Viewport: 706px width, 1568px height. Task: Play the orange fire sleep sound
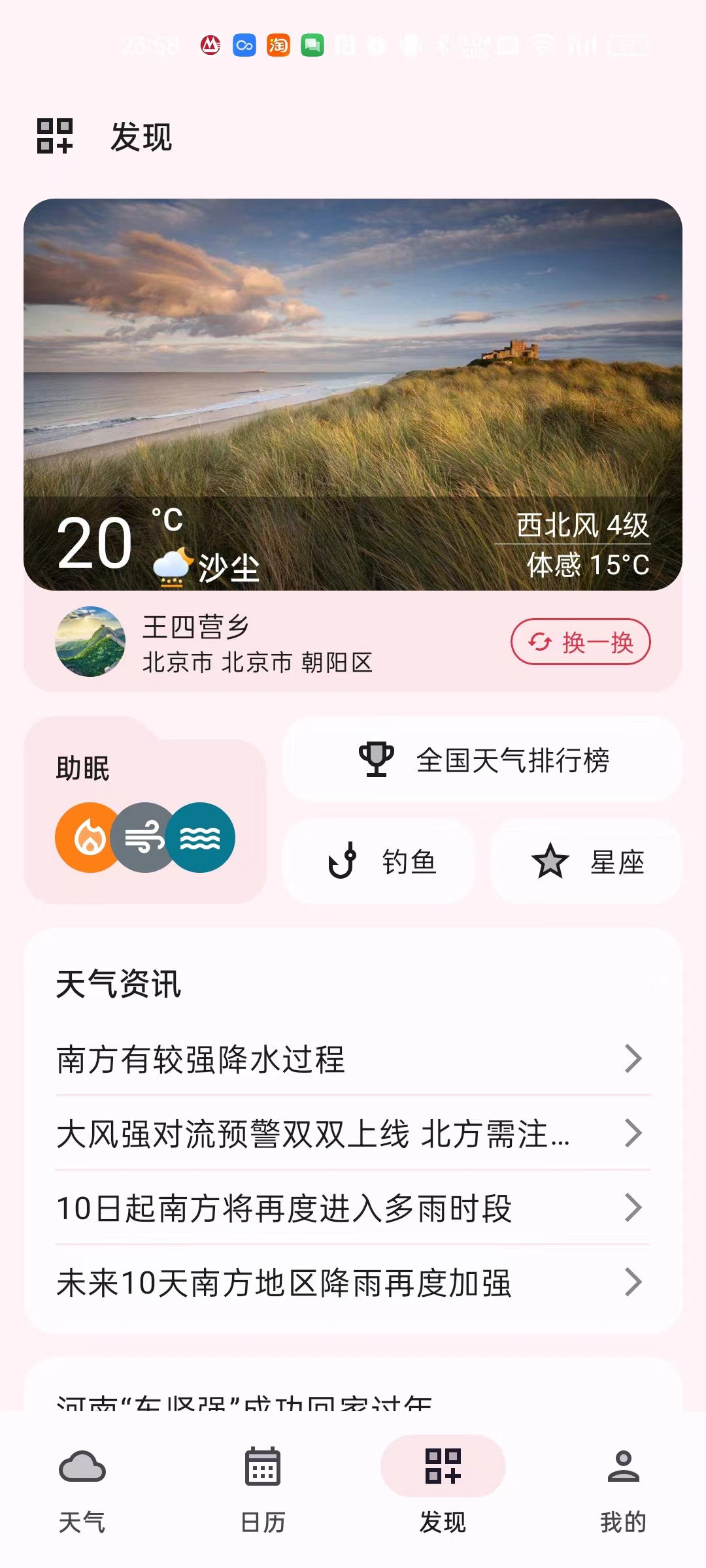(88, 838)
